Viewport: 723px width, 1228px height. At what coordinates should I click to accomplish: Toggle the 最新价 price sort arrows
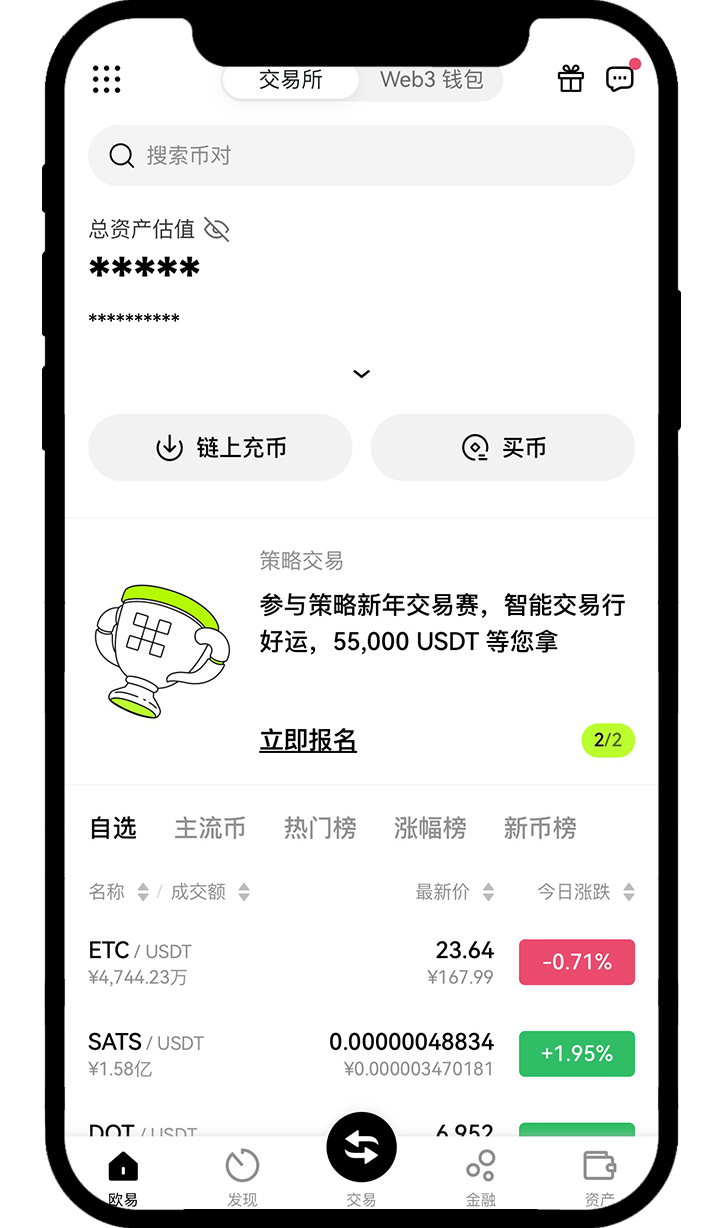coord(487,891)
